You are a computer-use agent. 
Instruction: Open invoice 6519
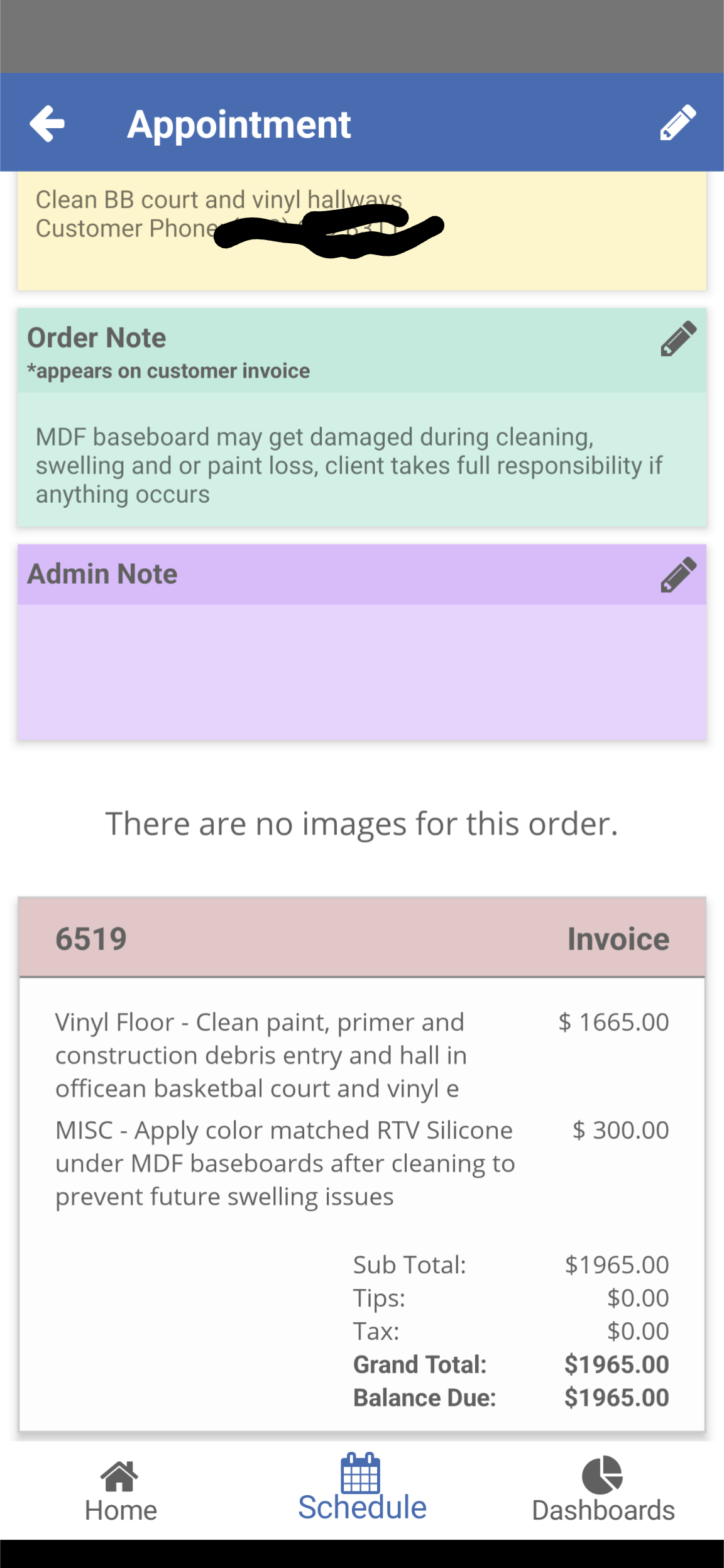(361, 938)
